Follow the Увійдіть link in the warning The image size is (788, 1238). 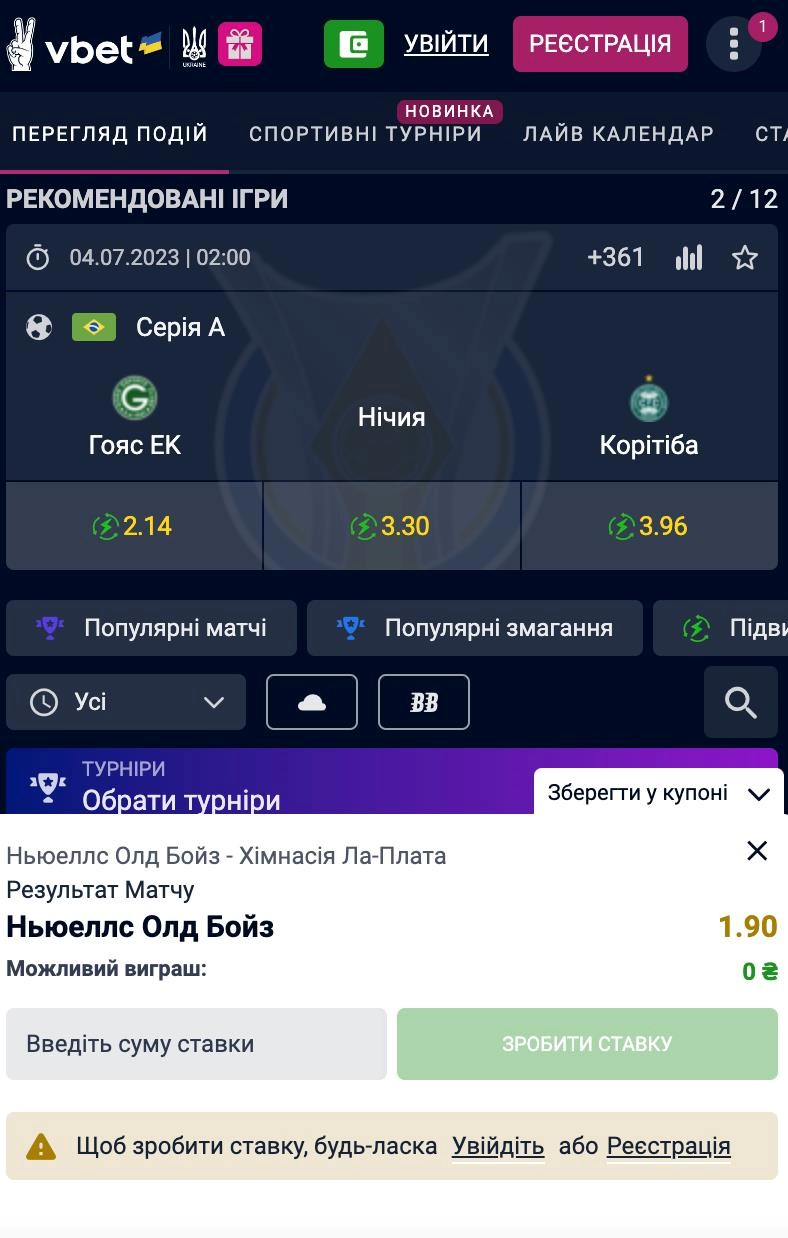pyautogui.click(x=498, y=1146)
